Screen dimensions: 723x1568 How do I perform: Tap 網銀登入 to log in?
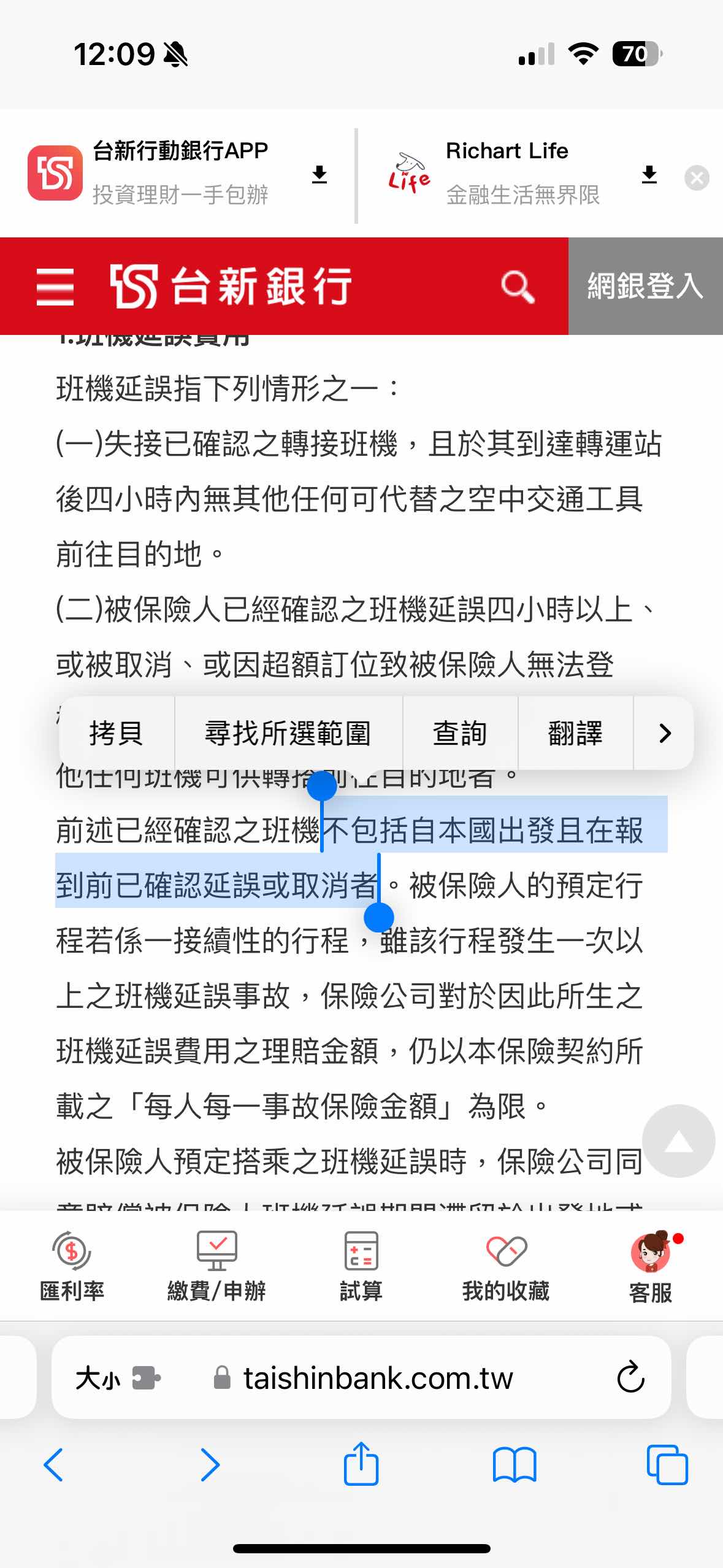tap(645, 286)
